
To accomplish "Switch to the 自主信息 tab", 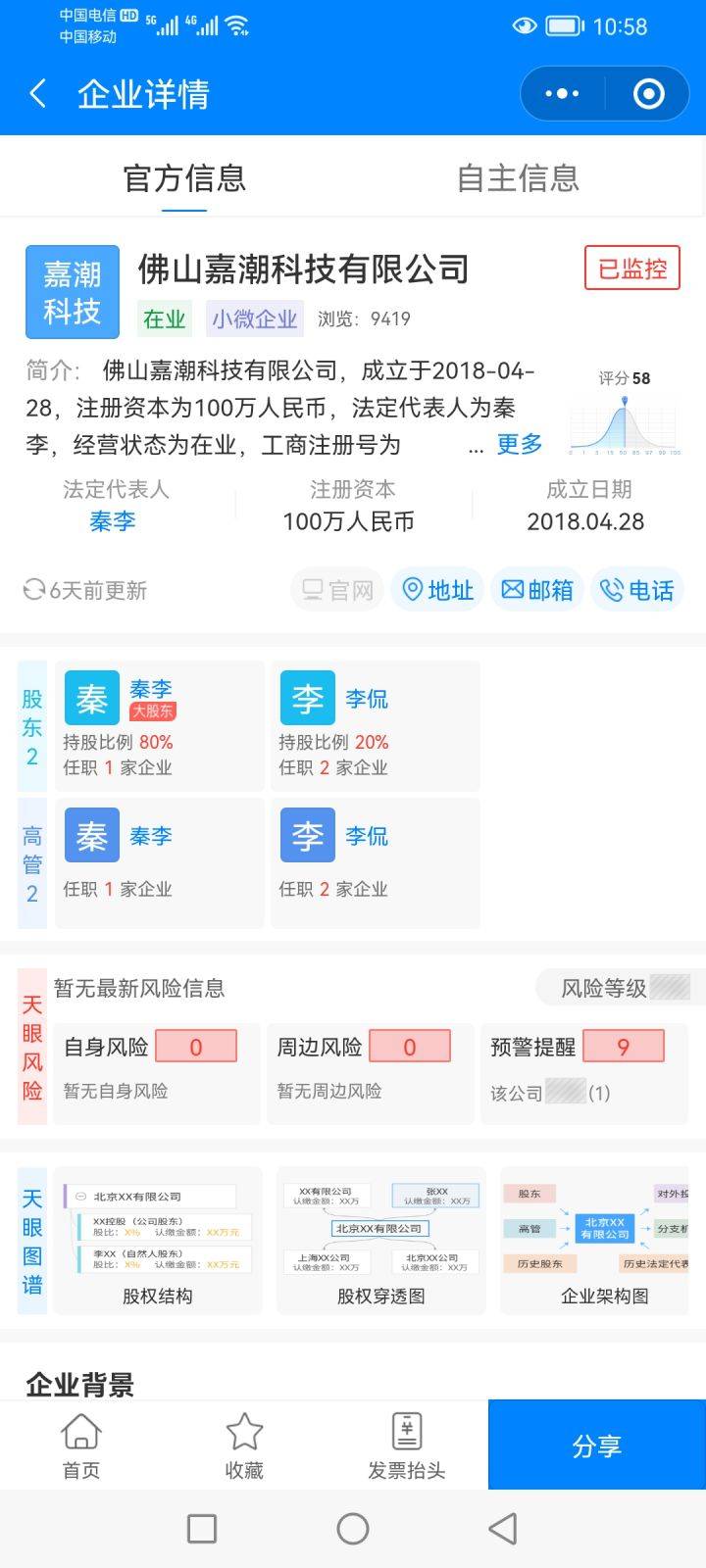I will (x=519, y=178).
